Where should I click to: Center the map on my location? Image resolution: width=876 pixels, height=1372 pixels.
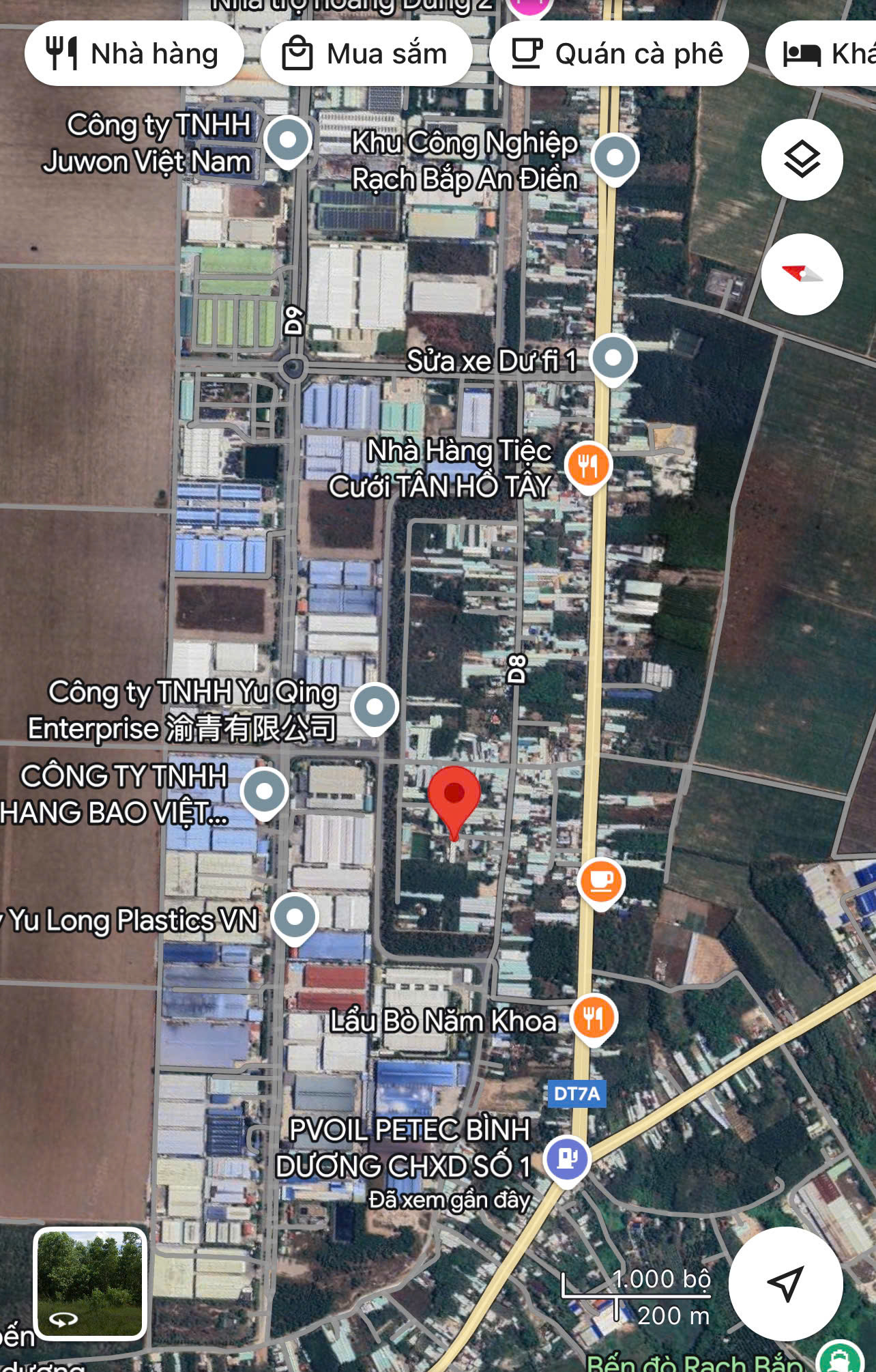785,1284
